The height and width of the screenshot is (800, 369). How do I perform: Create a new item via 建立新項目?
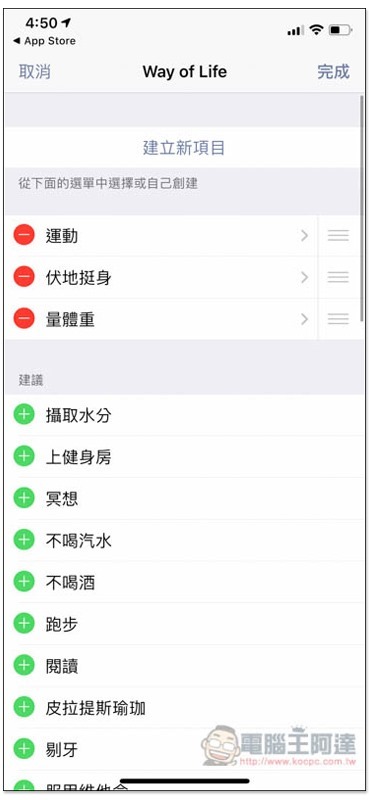pos(184,148)
